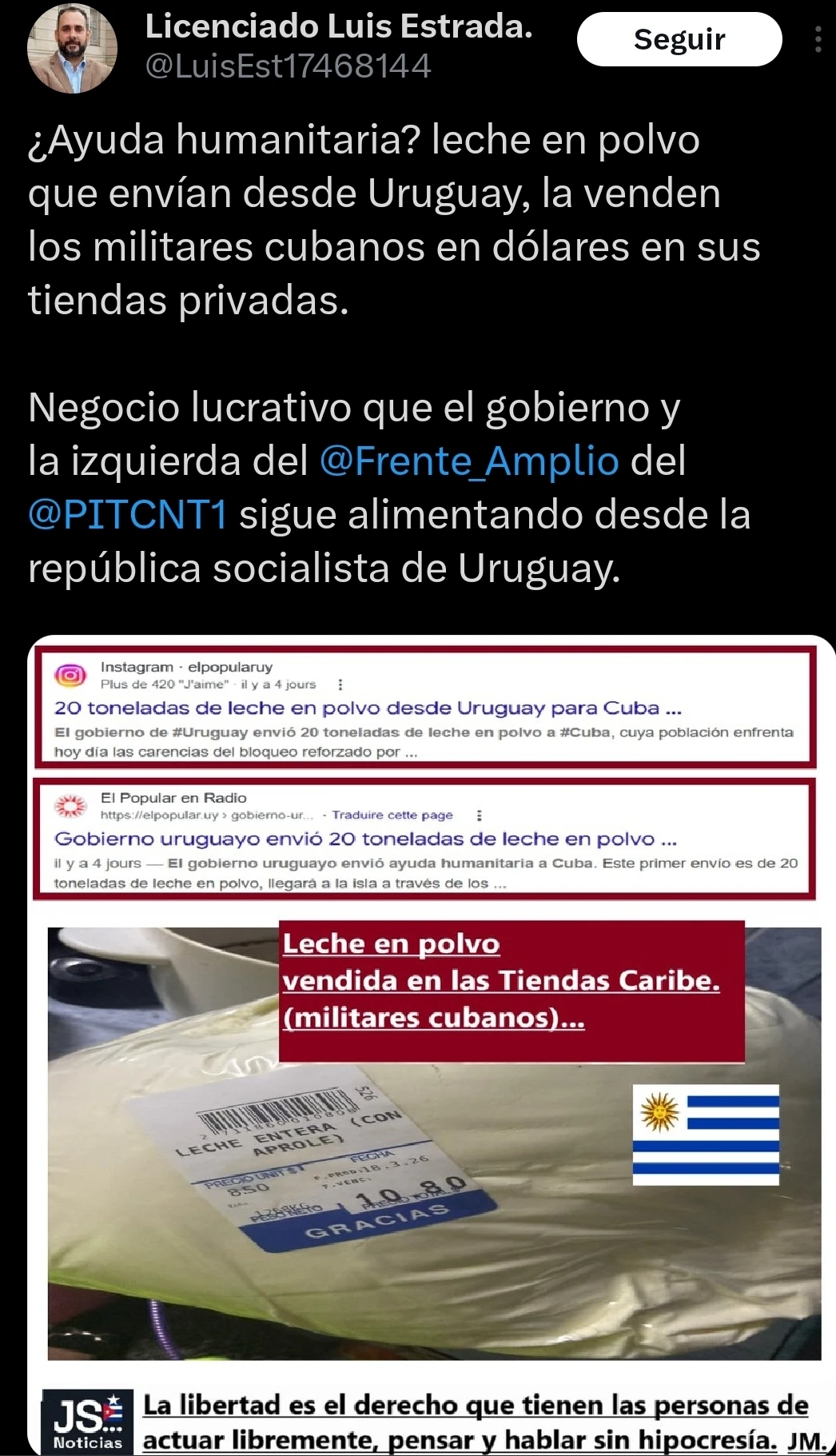
Task: Follow Licenciado Luis Estrada with Seguir
Action: point(679,39)
